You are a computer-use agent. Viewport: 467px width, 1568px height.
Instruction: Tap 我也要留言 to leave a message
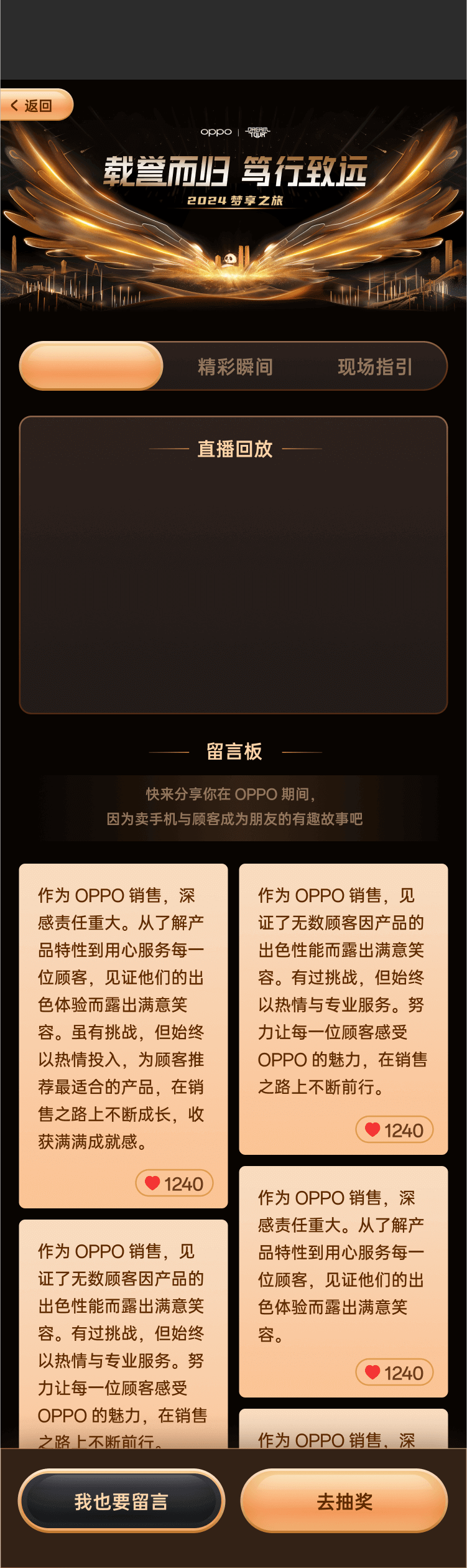pyautogui.click(x=121, y=1501)
